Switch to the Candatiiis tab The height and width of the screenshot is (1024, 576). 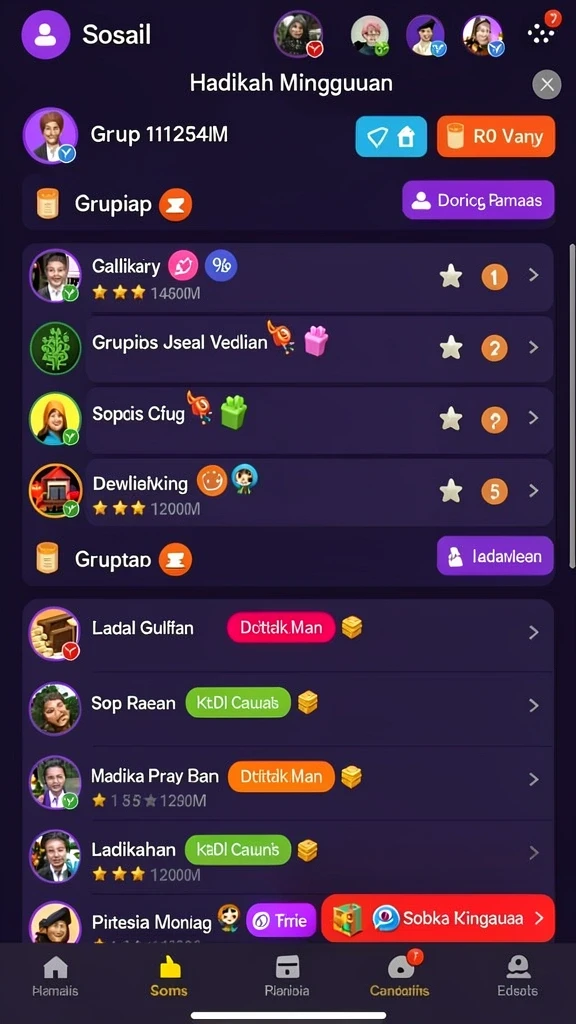click(x=400, y=976)
